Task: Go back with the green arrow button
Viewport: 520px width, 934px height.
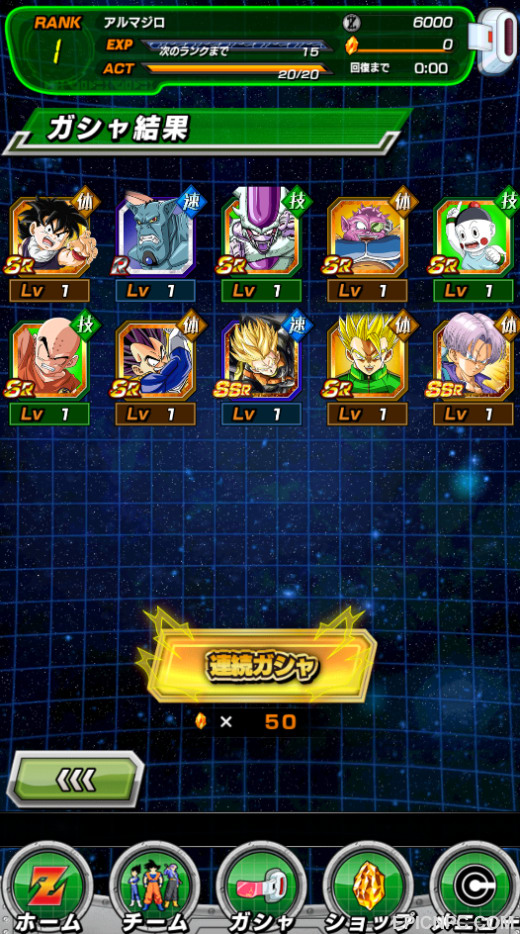Action: pos(75,779)
